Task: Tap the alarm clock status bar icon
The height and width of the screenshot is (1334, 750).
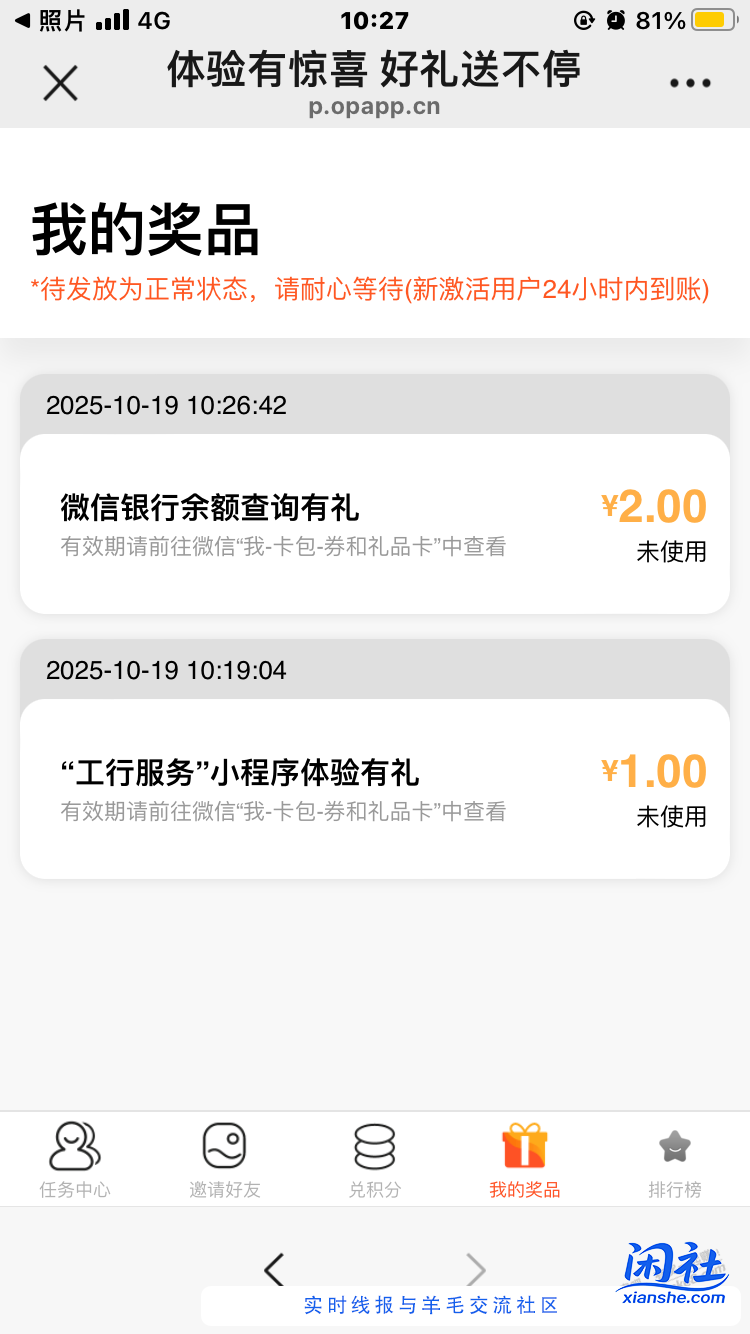Action: click(614, 18)
